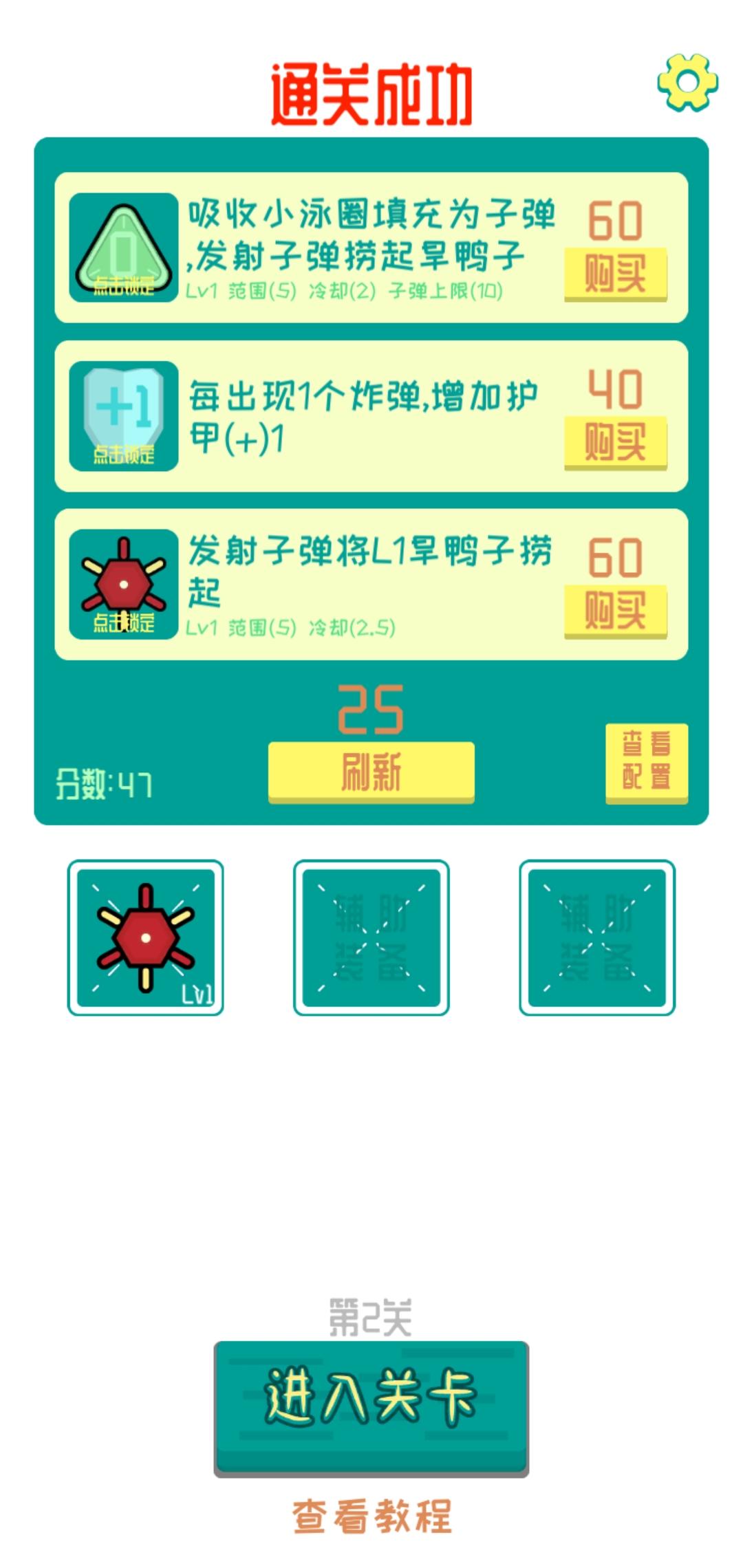The image size is (743, 1568).
Task: Tap 进入关卡 to enter level 2
Action: click(371, 1403)
